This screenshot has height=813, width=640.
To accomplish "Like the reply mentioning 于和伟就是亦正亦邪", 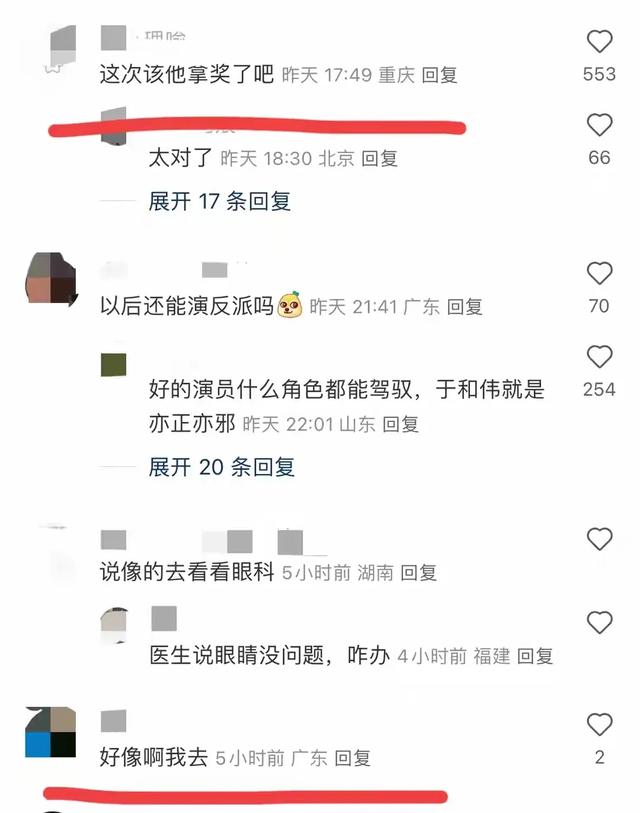I will tap(599, 357).
